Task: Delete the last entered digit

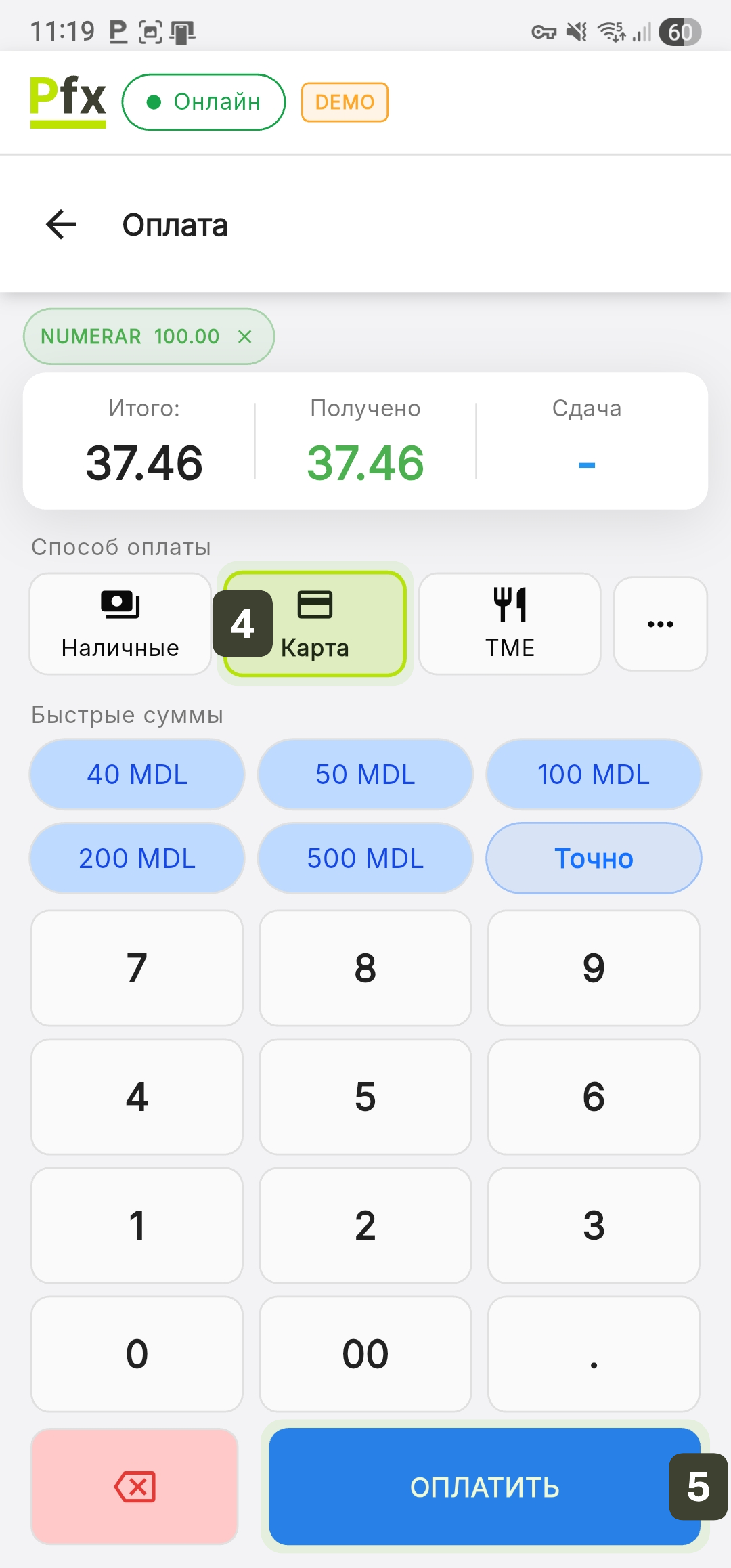Action: (x=135, y=1487)
